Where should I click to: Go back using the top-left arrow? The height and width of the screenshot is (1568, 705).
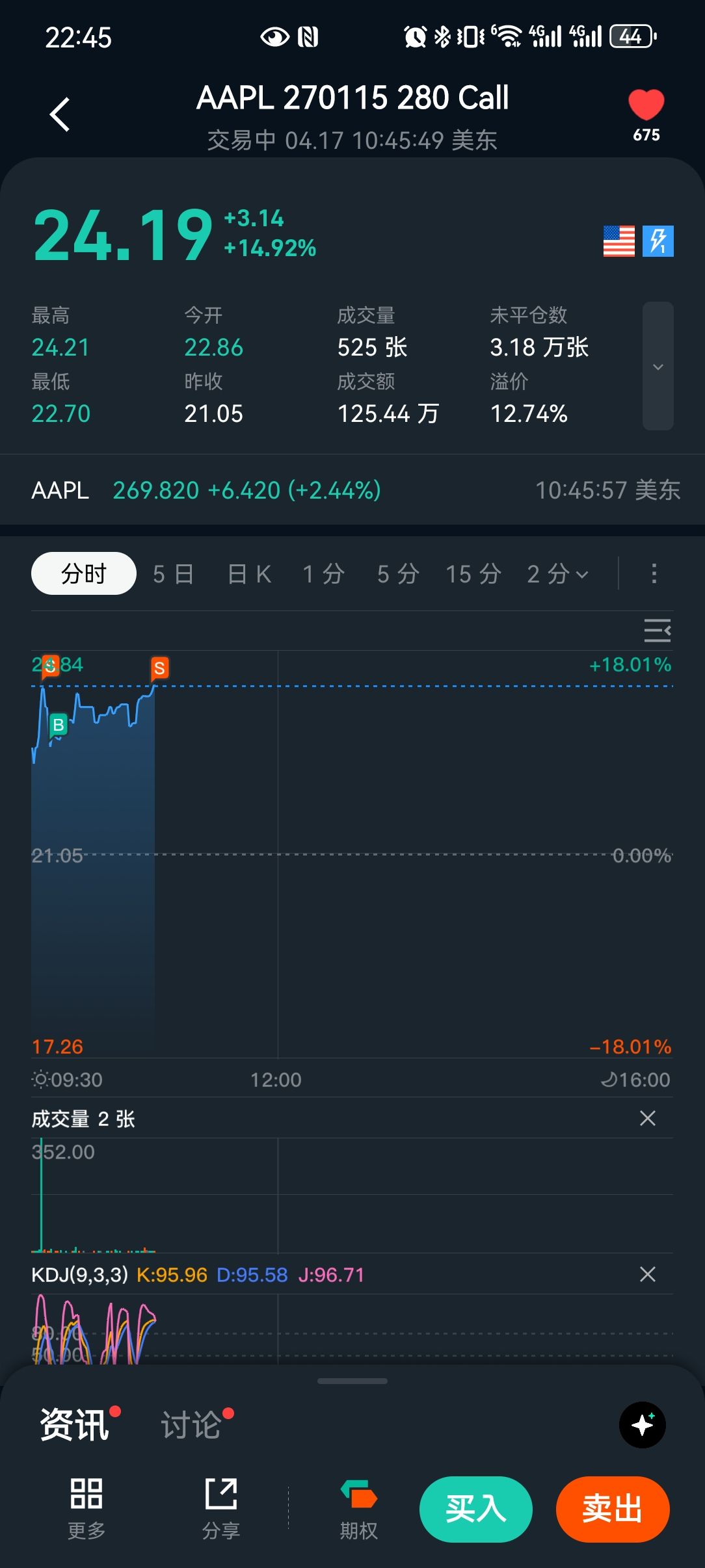point(60,115)
